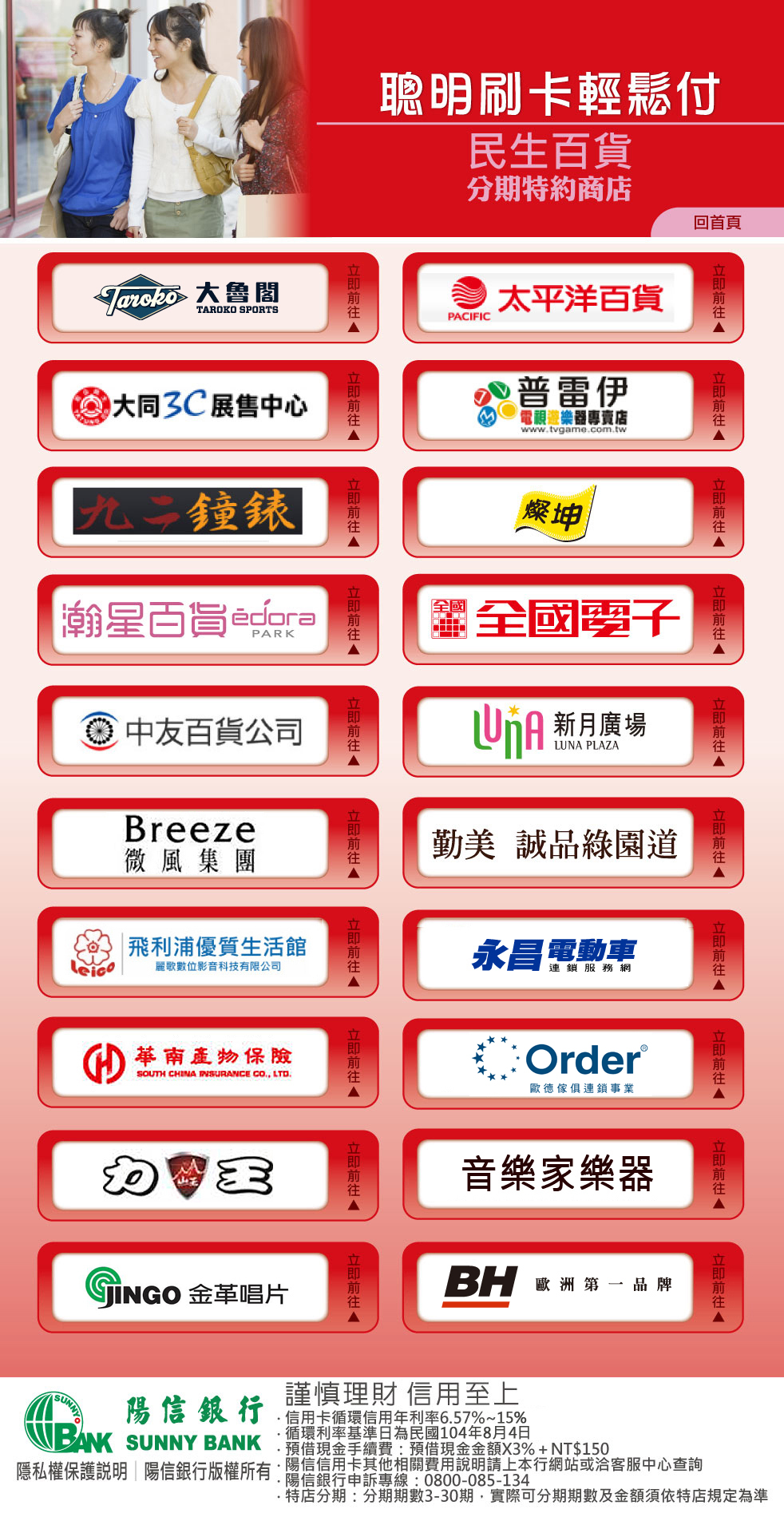
Task: Open the 九二鐘錶 merchant
Action: (190, 512)
